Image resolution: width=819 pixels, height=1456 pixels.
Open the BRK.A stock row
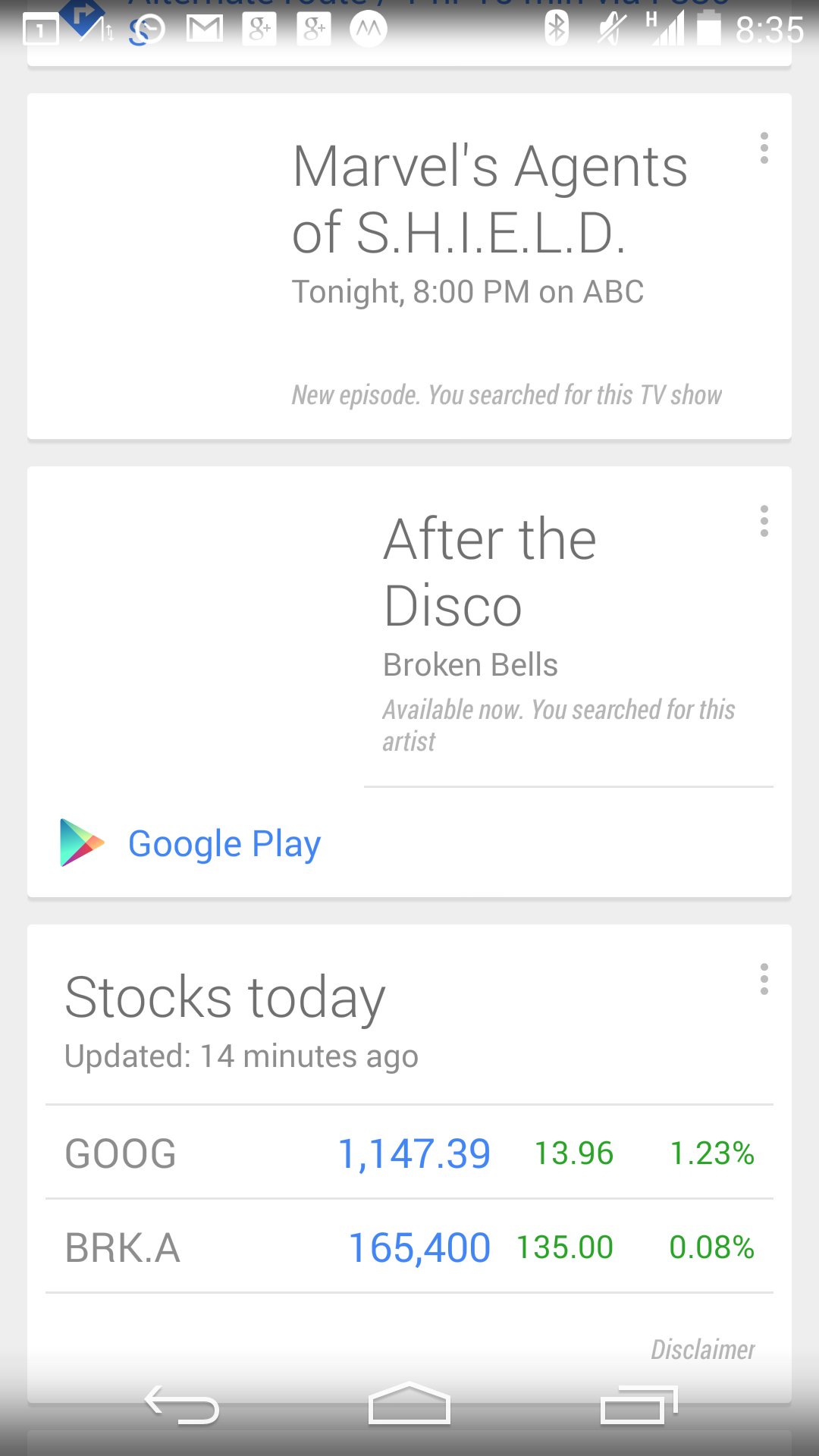(x=409, y=1247)
